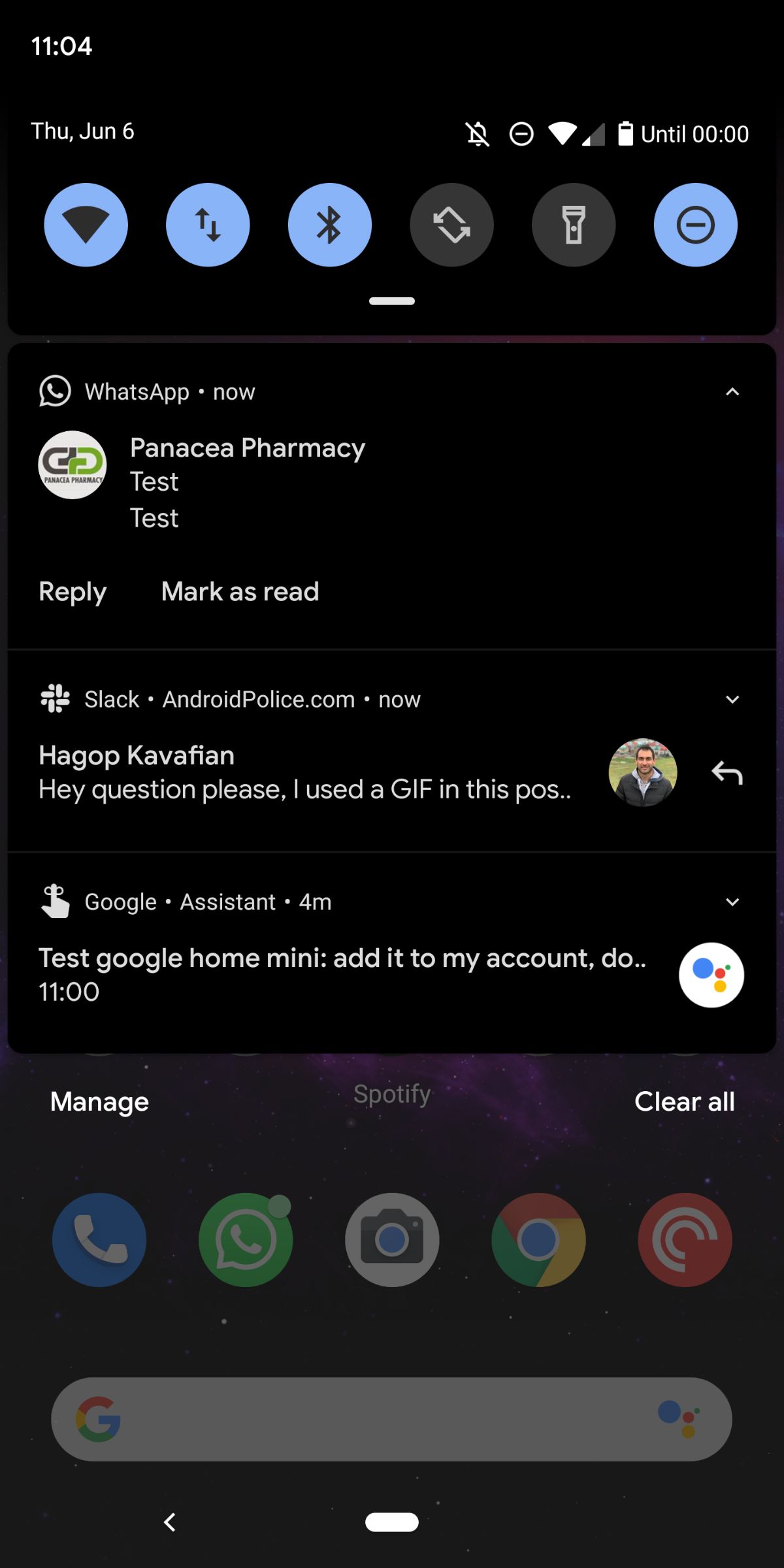Viewport: 784px width, 1568px height.
Task: Mark WhatsApp message as read
Action: point(240,592)
